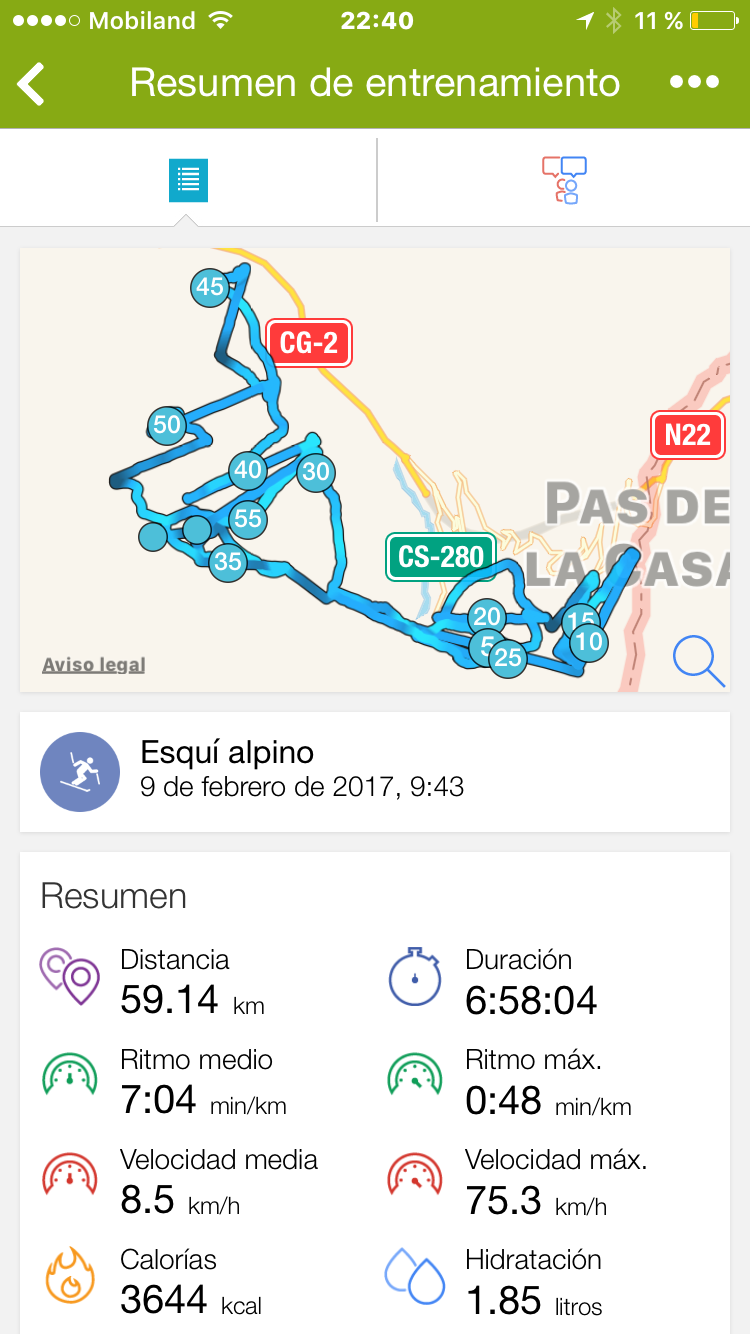
Task: Switch to the summary list tab
Action: pos(188,180)
